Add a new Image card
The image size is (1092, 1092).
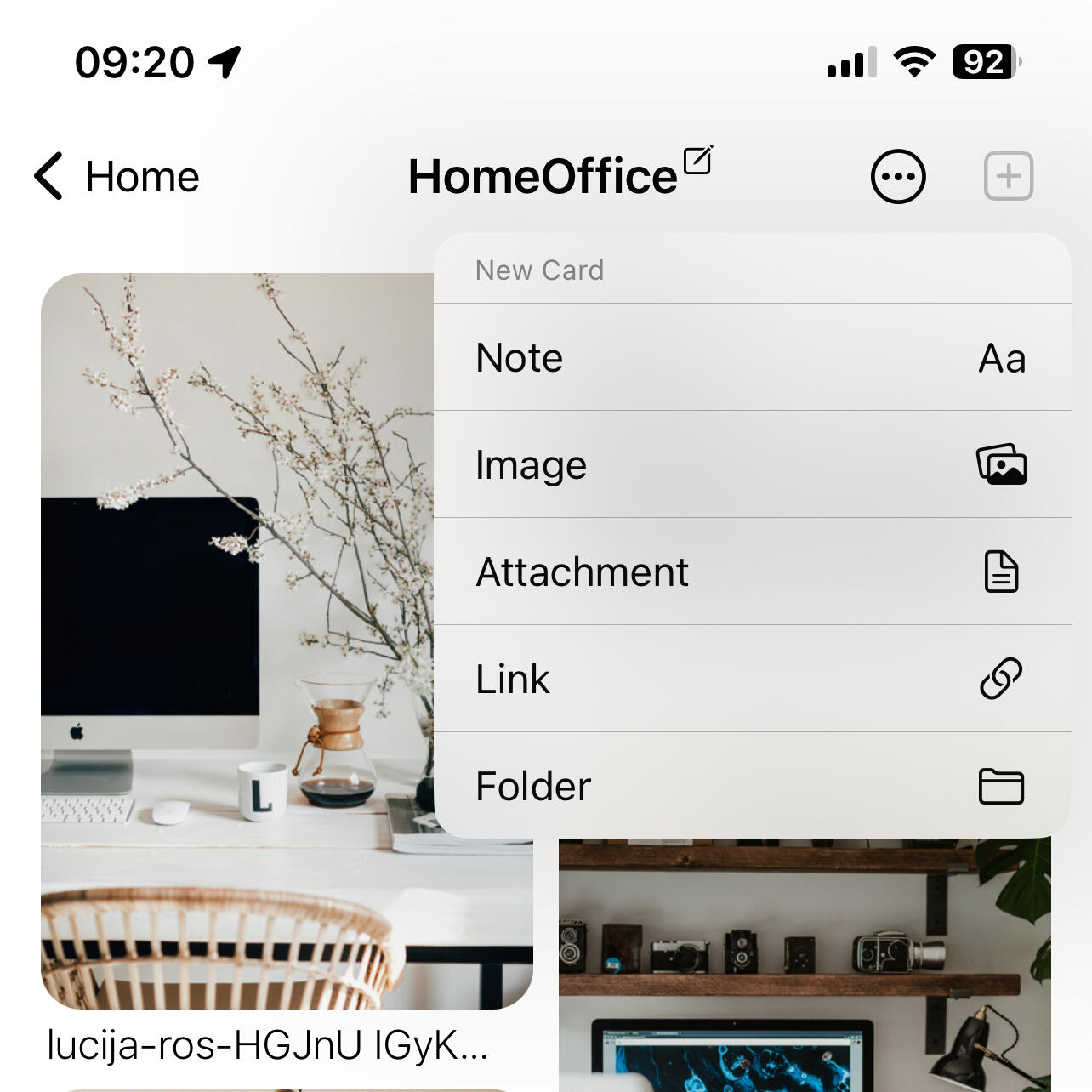752,464
